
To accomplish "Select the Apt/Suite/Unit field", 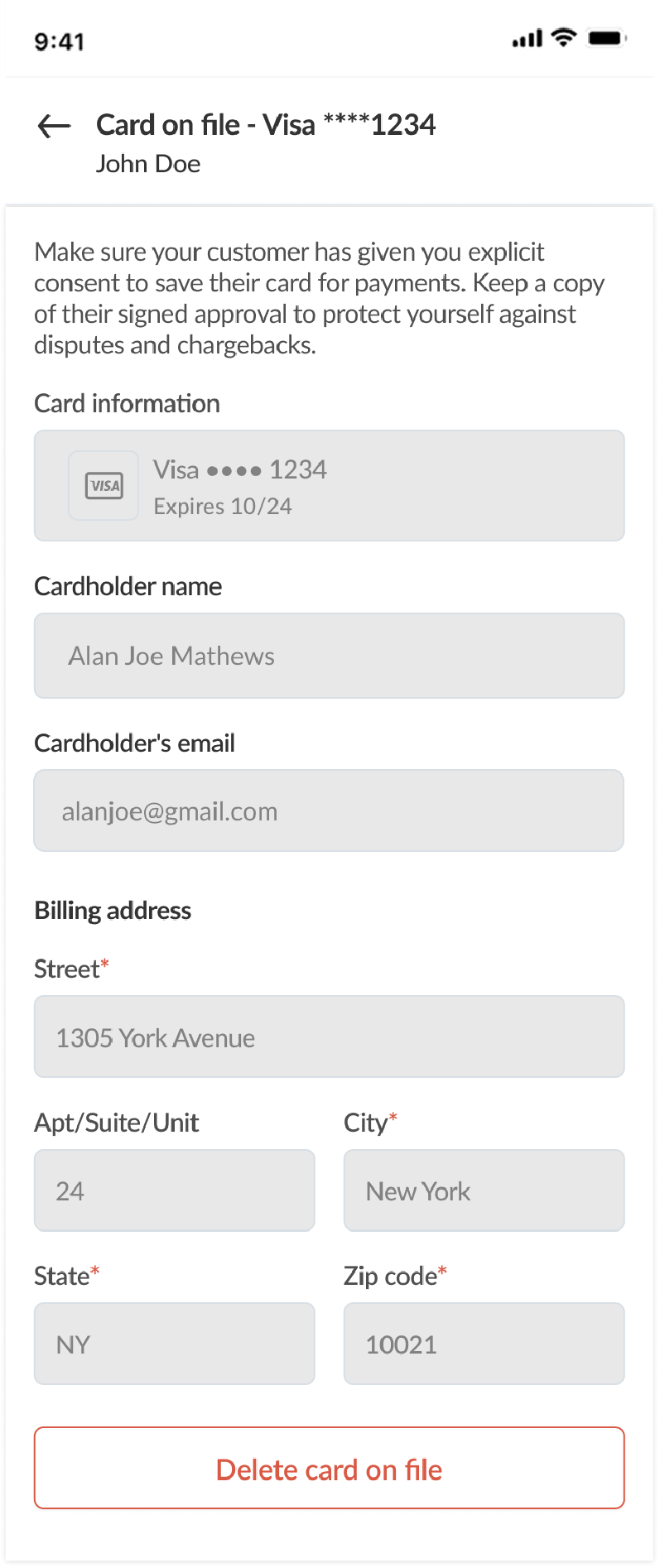I will tap(174, 1190).
